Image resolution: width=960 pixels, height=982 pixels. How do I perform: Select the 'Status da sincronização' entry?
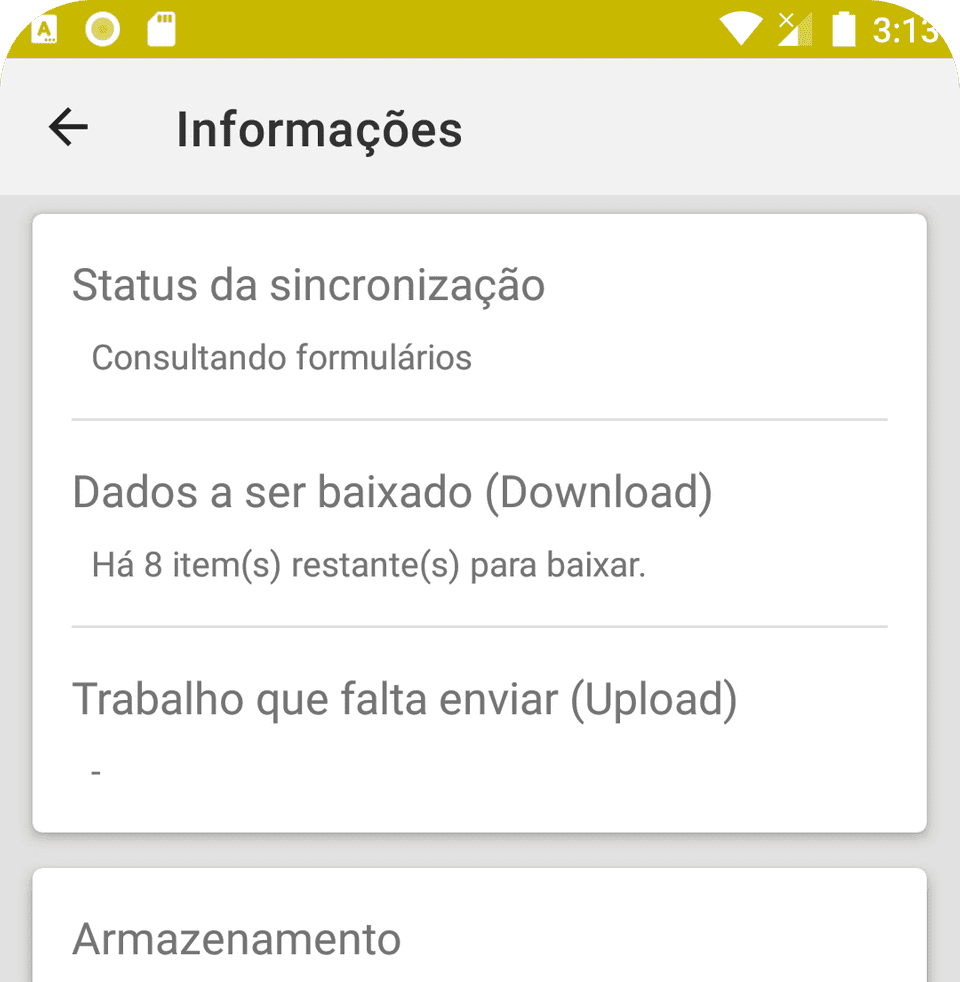click(x=308, y=285)
